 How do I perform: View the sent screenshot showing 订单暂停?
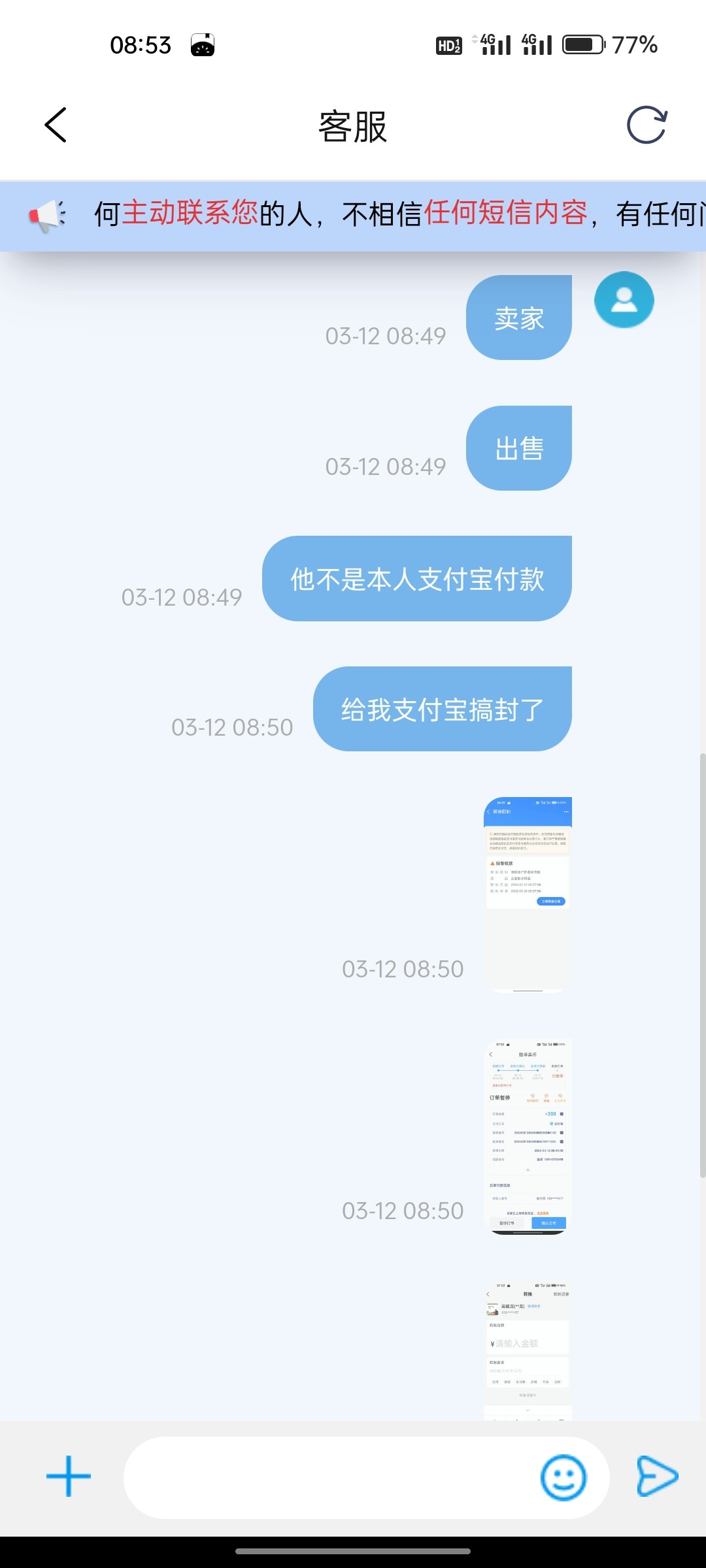pyautogui.click(x=528, y=1135)
